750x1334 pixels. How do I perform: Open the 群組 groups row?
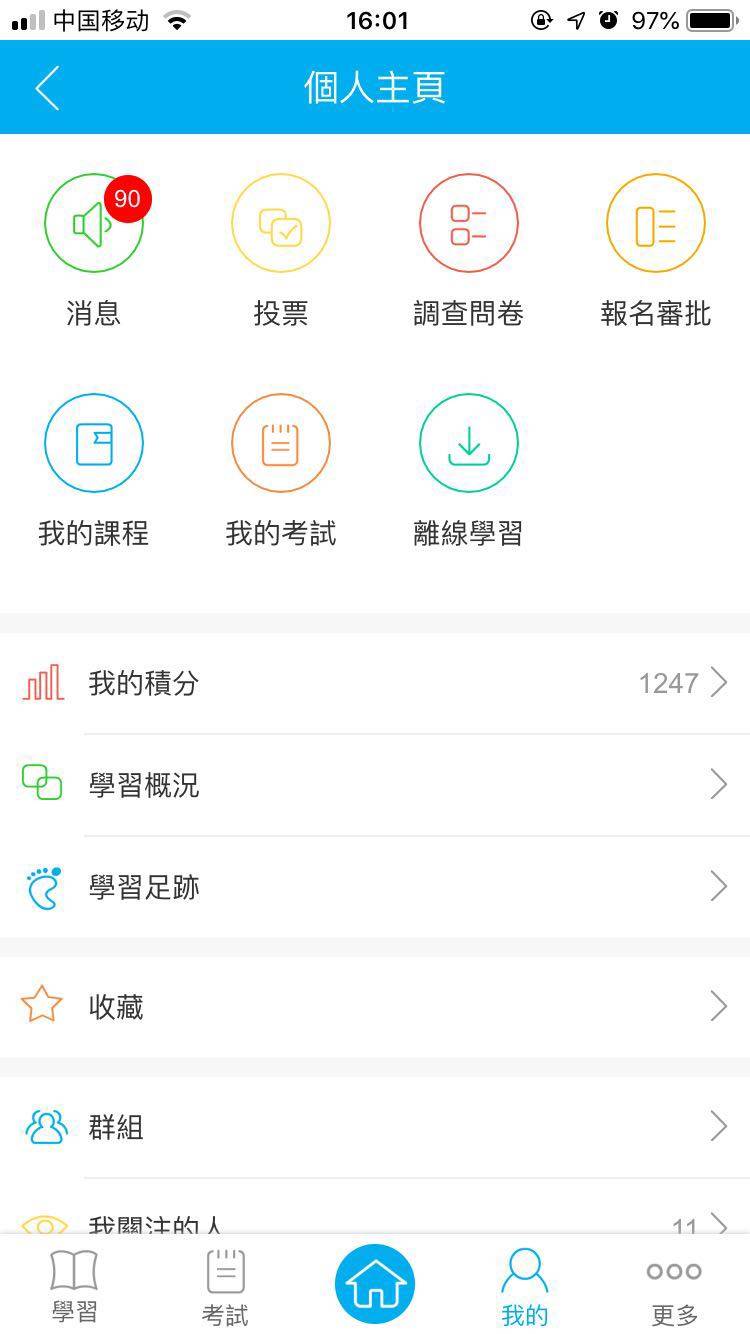(375, 1127)
